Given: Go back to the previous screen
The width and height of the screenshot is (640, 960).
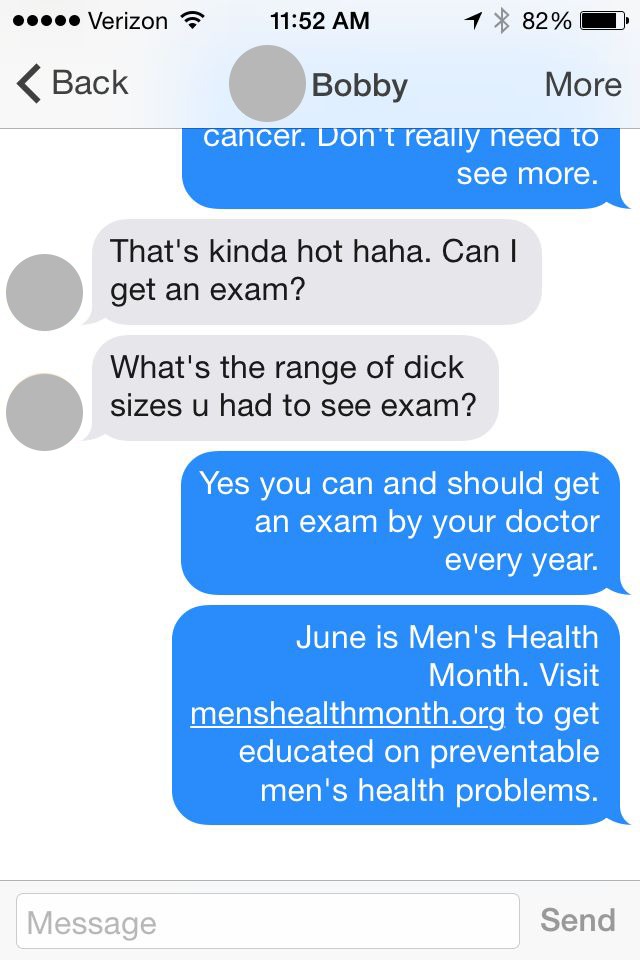Looking at the screenshot, I should pyautogui.click(x=73, y=84).
